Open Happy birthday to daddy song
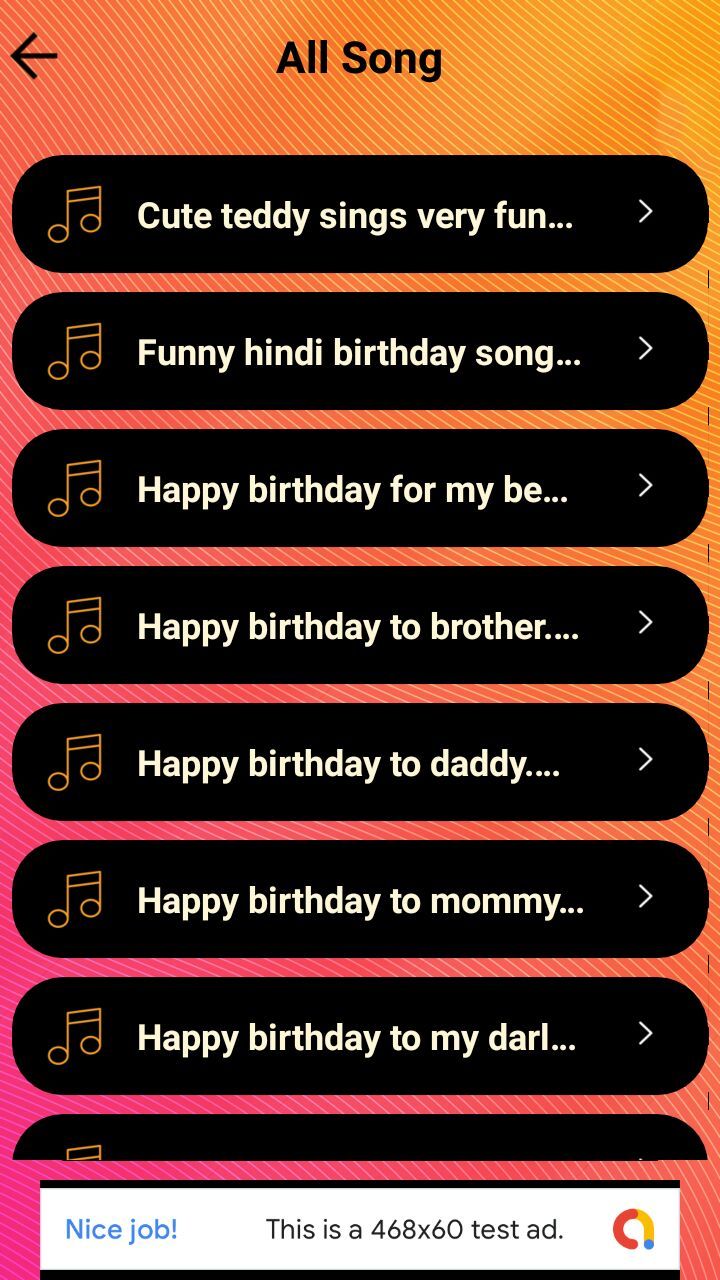This screenshot has width=720, height=1280. pyautogui.click(x=360, y=762)
